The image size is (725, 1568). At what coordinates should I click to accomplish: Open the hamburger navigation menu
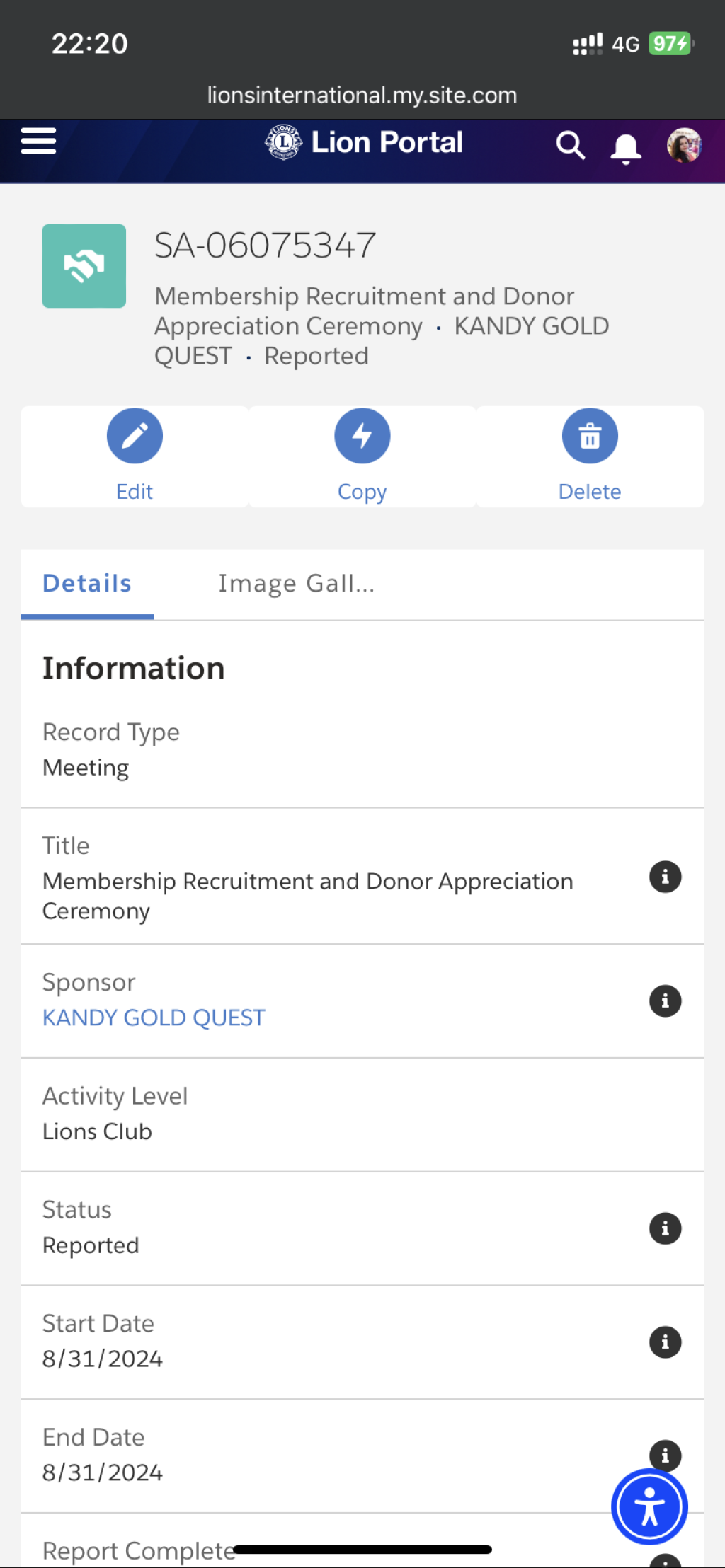coord(38,141)
